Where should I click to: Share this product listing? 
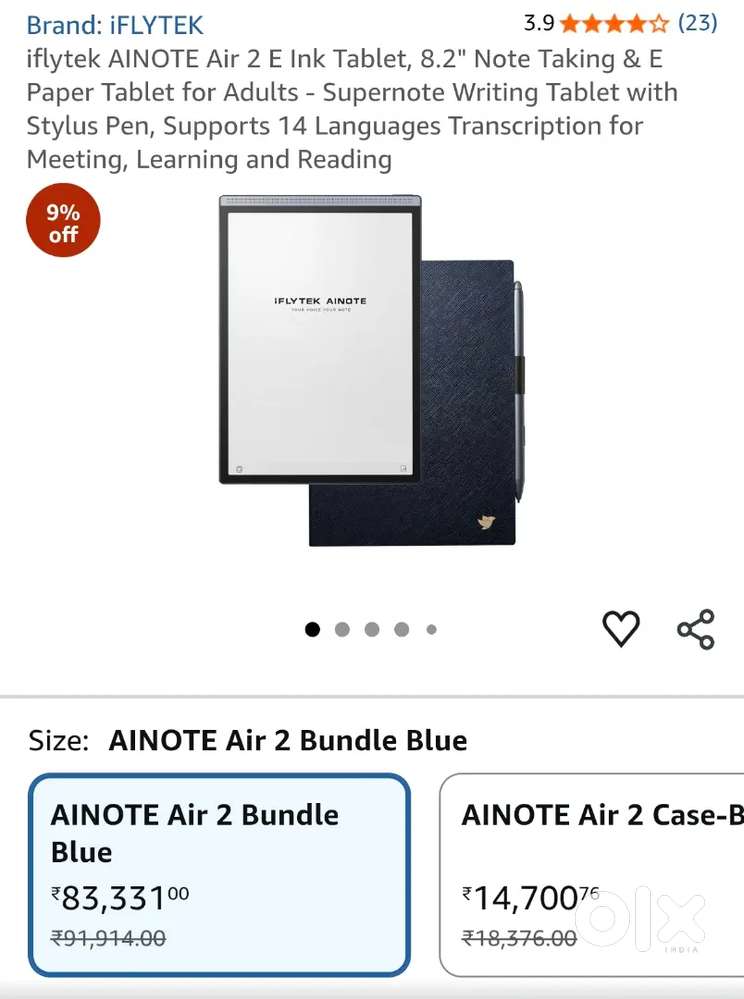coord(696,629)
